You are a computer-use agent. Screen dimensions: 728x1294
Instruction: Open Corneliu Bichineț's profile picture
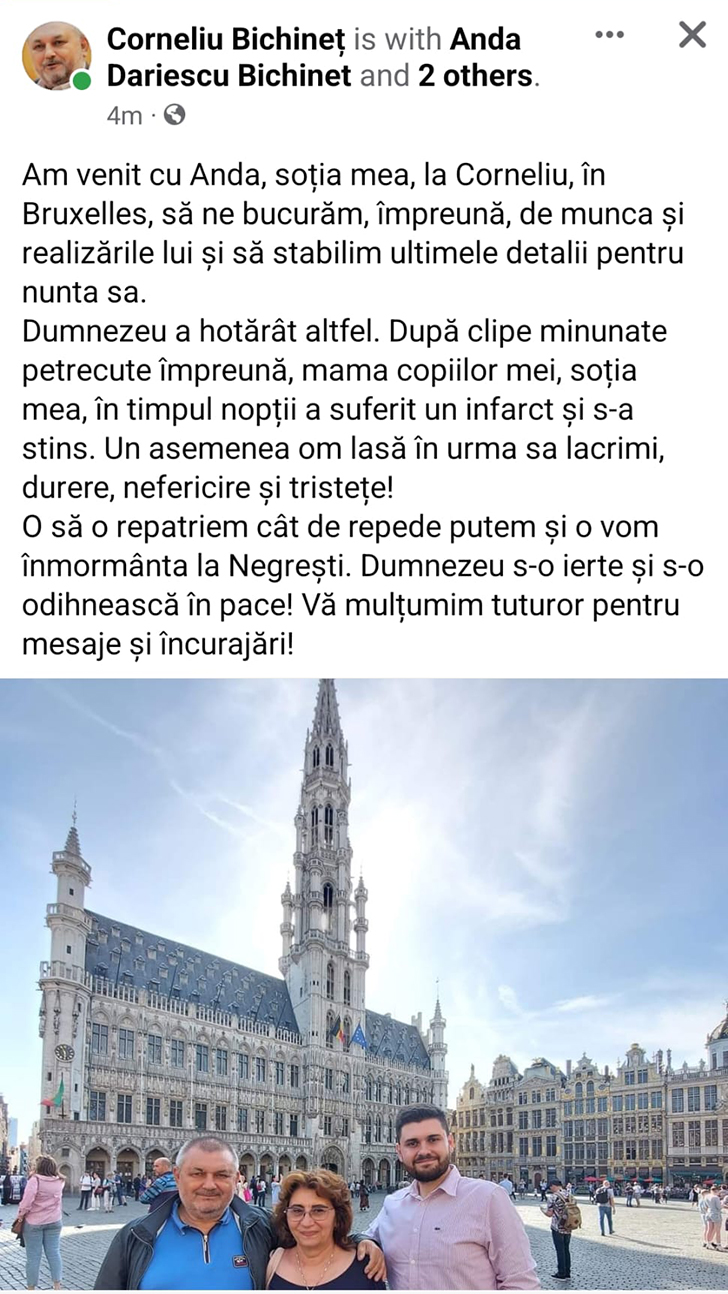click(x=56, y=56)
